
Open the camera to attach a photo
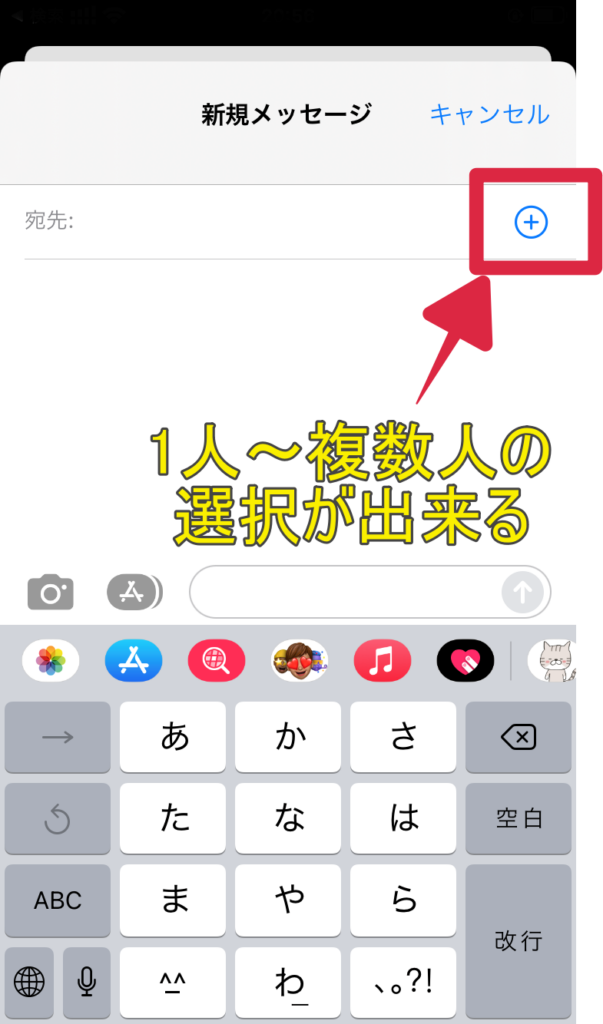tap(50, 594)
